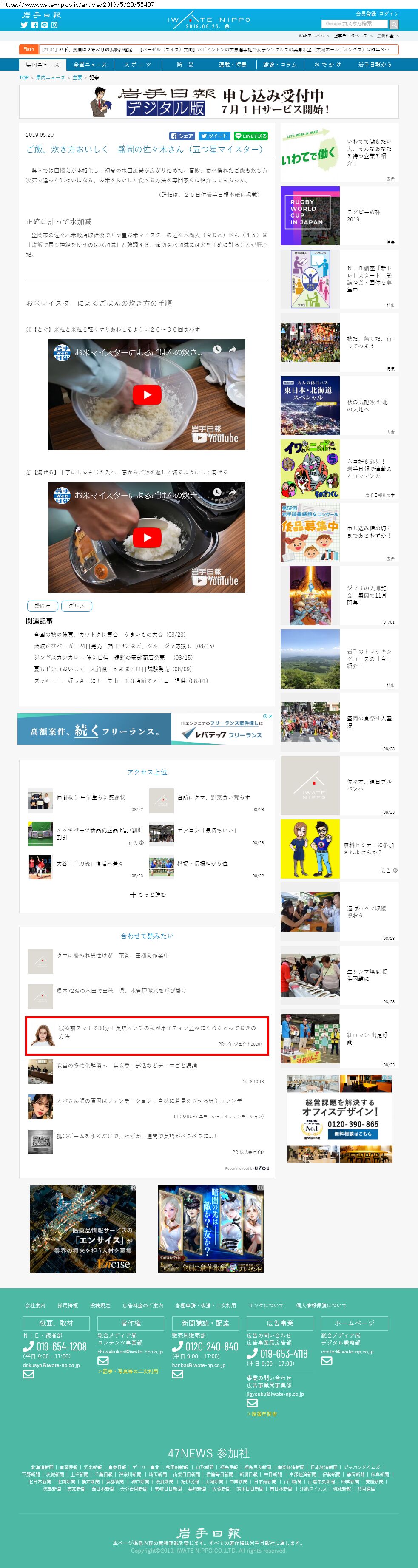This screenshot has width=418, height=1568.
Task: Select the スポーツ tab
Action: pyautogui.click(x=138, y=65)
